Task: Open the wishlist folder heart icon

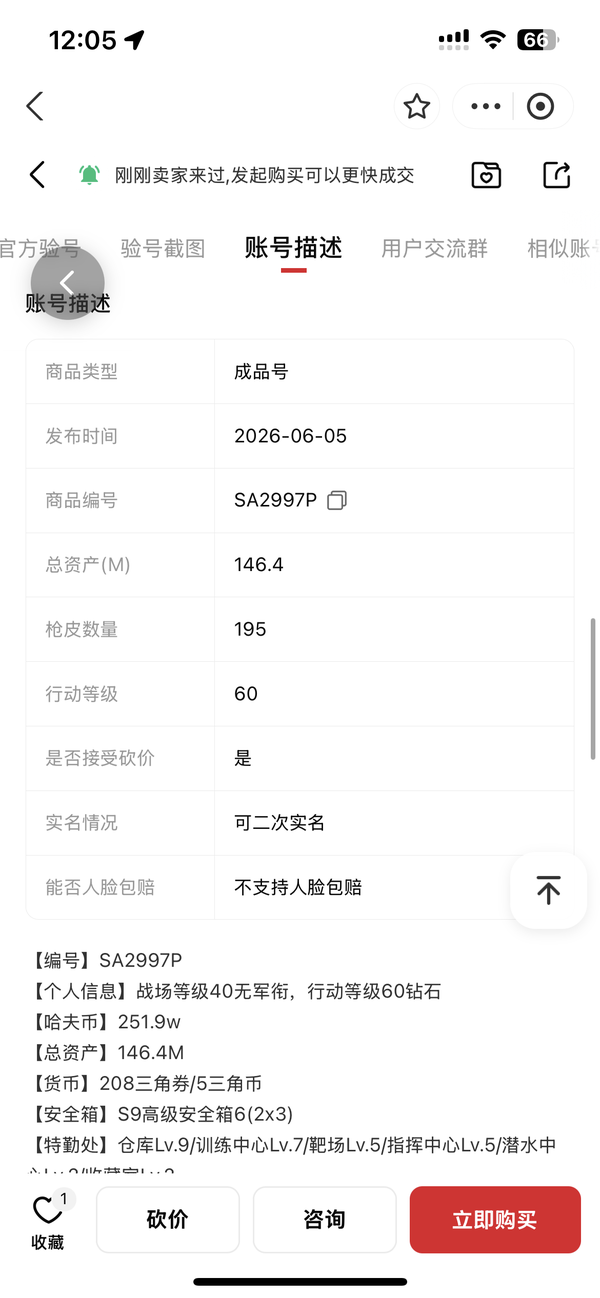Action: pos(486,175)
